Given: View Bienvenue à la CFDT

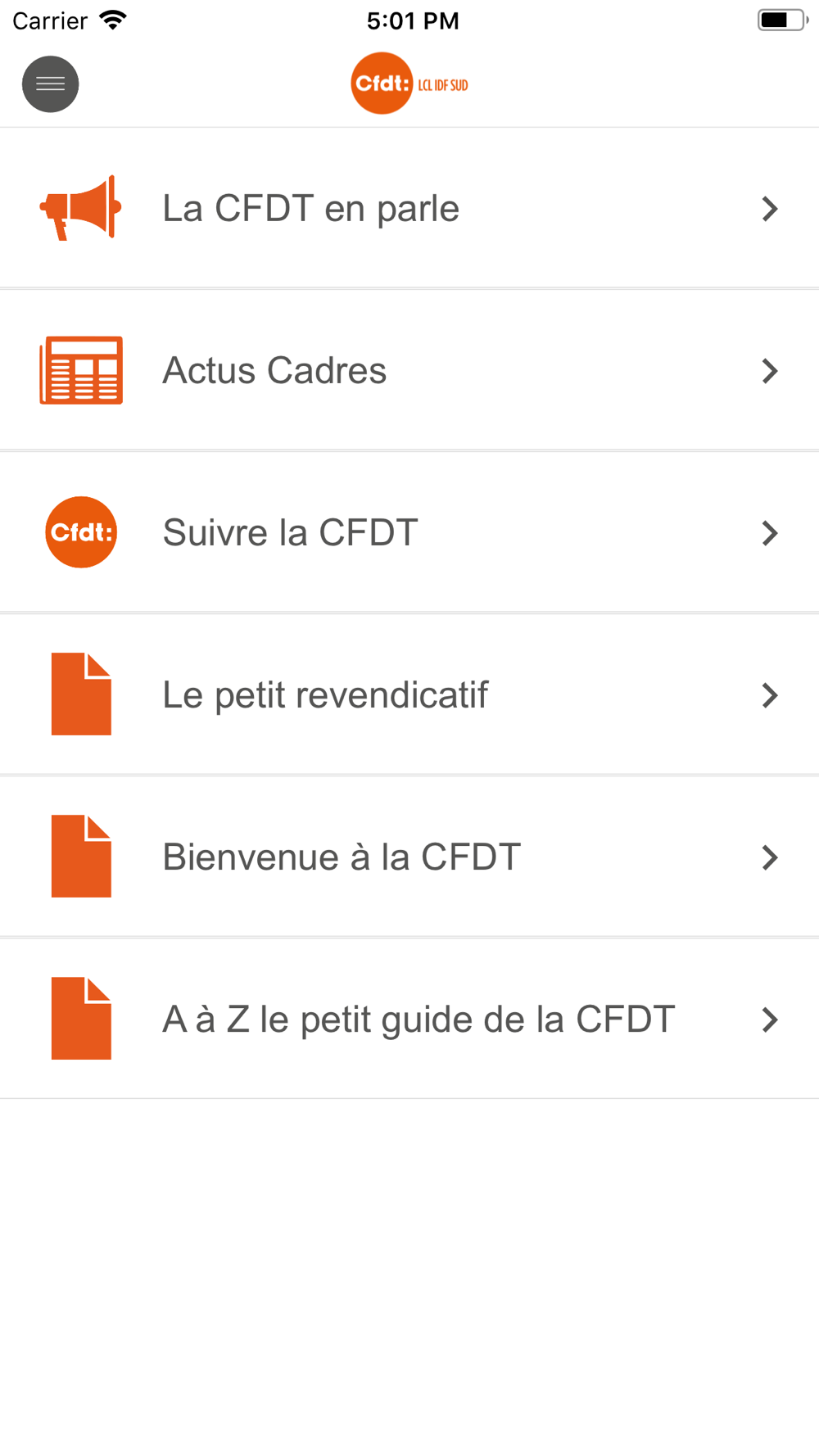Looking at the screenshot, I should point(409,857).
